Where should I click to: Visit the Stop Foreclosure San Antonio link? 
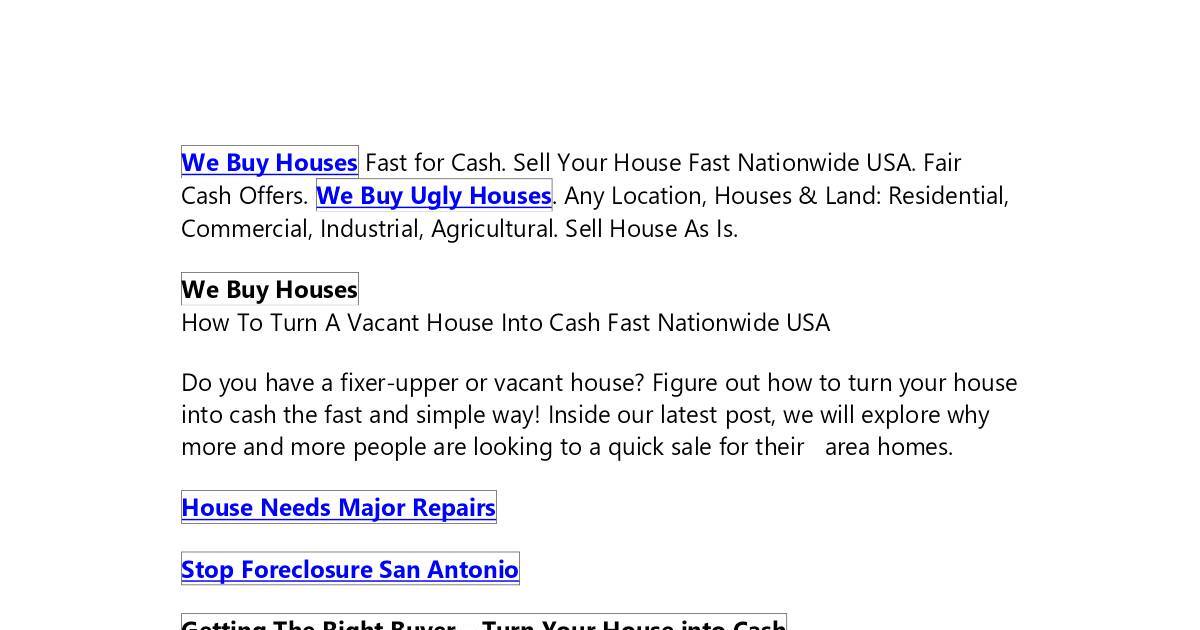click(x=350, y=569)
